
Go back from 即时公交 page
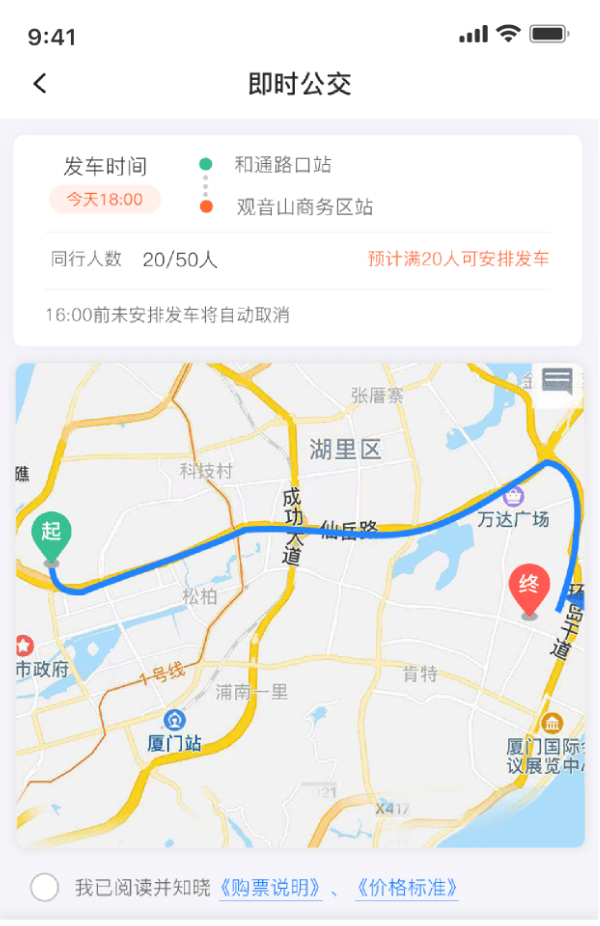[40, 84]
